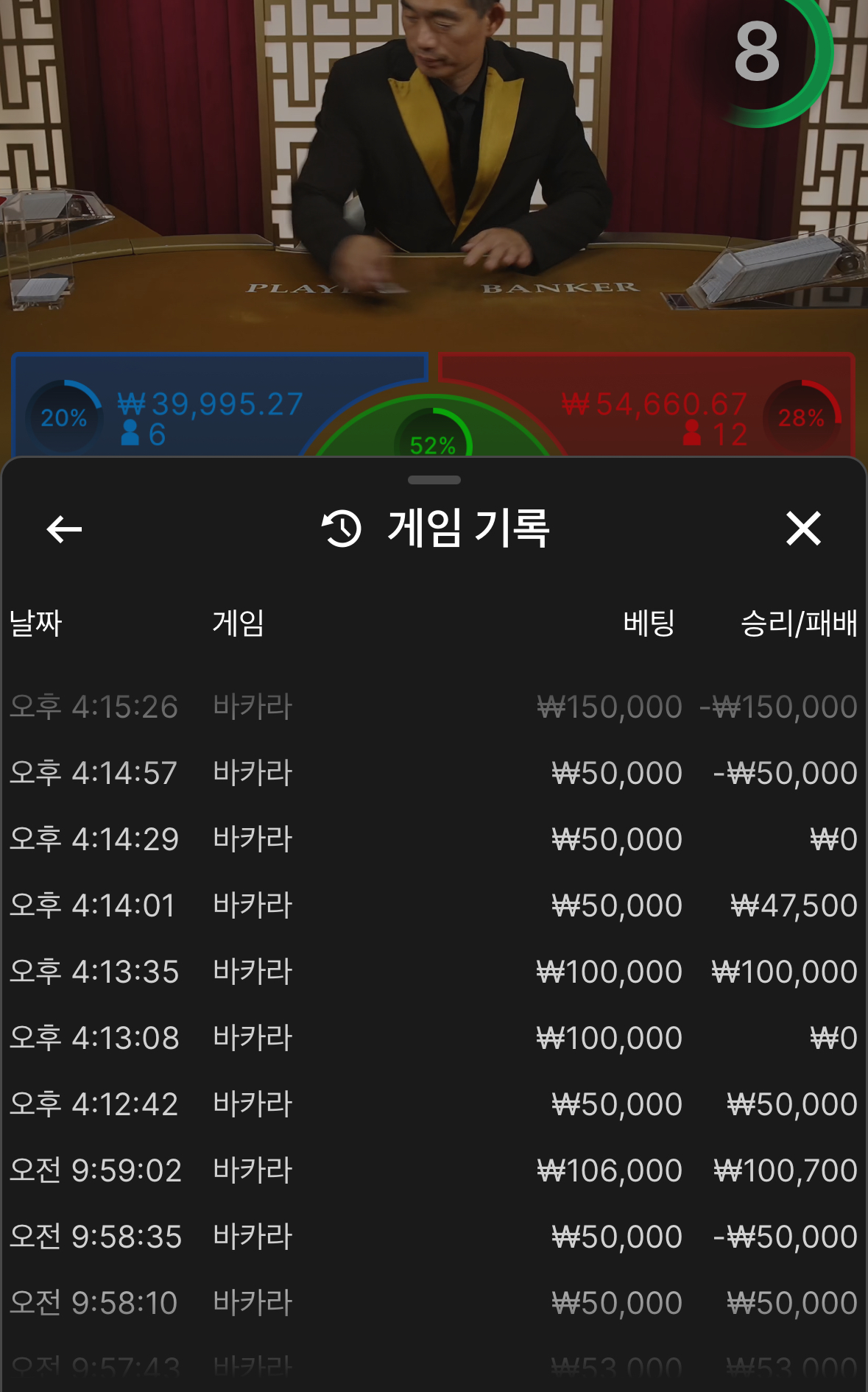Screen dimensions: 868x1392
Task: Open the 오후 4:15:26 baccarat record
Action: tap(434, 707)
